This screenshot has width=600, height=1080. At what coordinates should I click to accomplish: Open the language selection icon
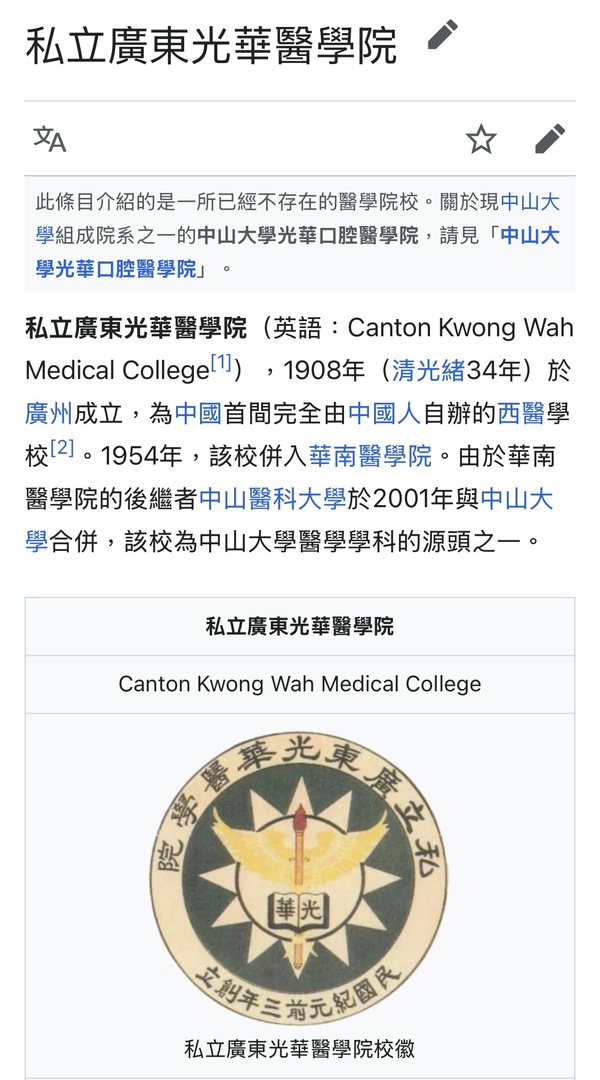click(x=50, y=139)
